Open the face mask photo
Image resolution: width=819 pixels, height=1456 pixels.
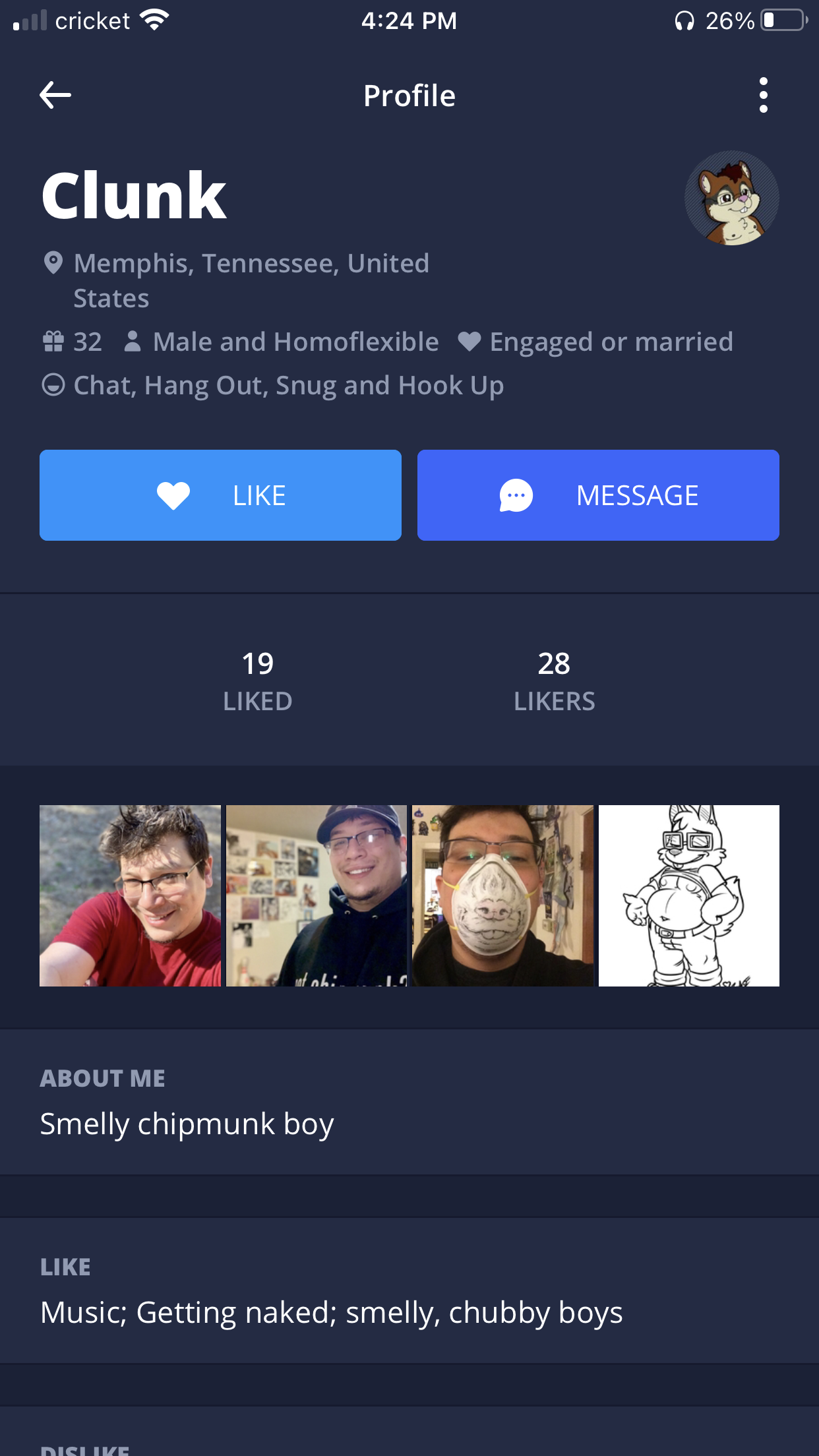pyautogui.click(x=502, y=895)
